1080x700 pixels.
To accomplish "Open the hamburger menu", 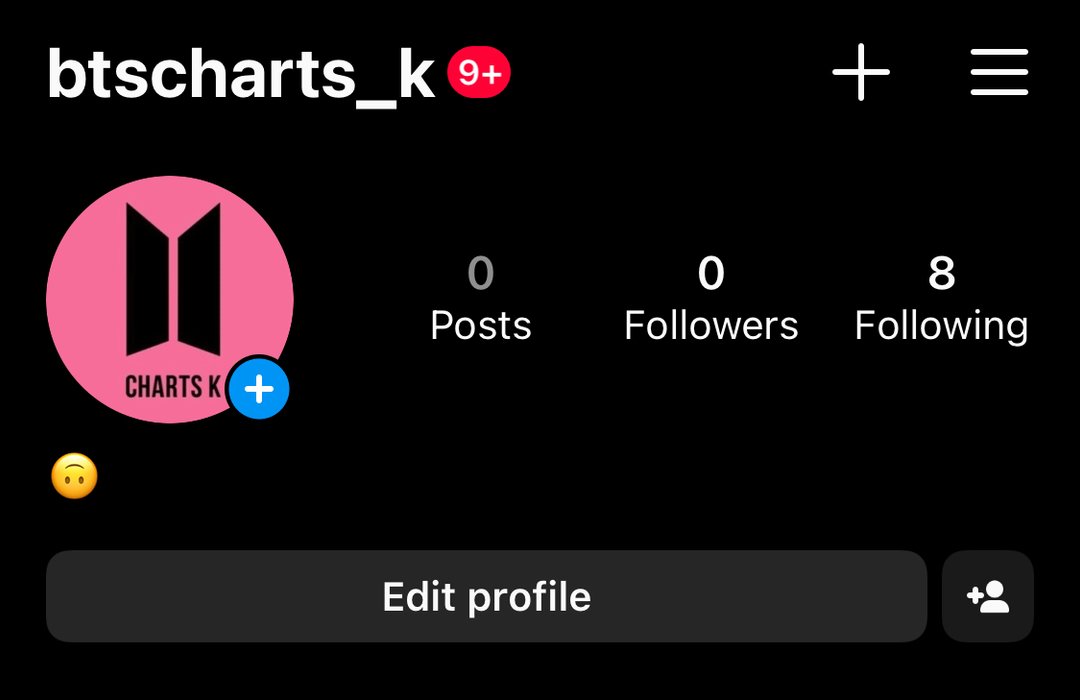I will tap(999, 72).
